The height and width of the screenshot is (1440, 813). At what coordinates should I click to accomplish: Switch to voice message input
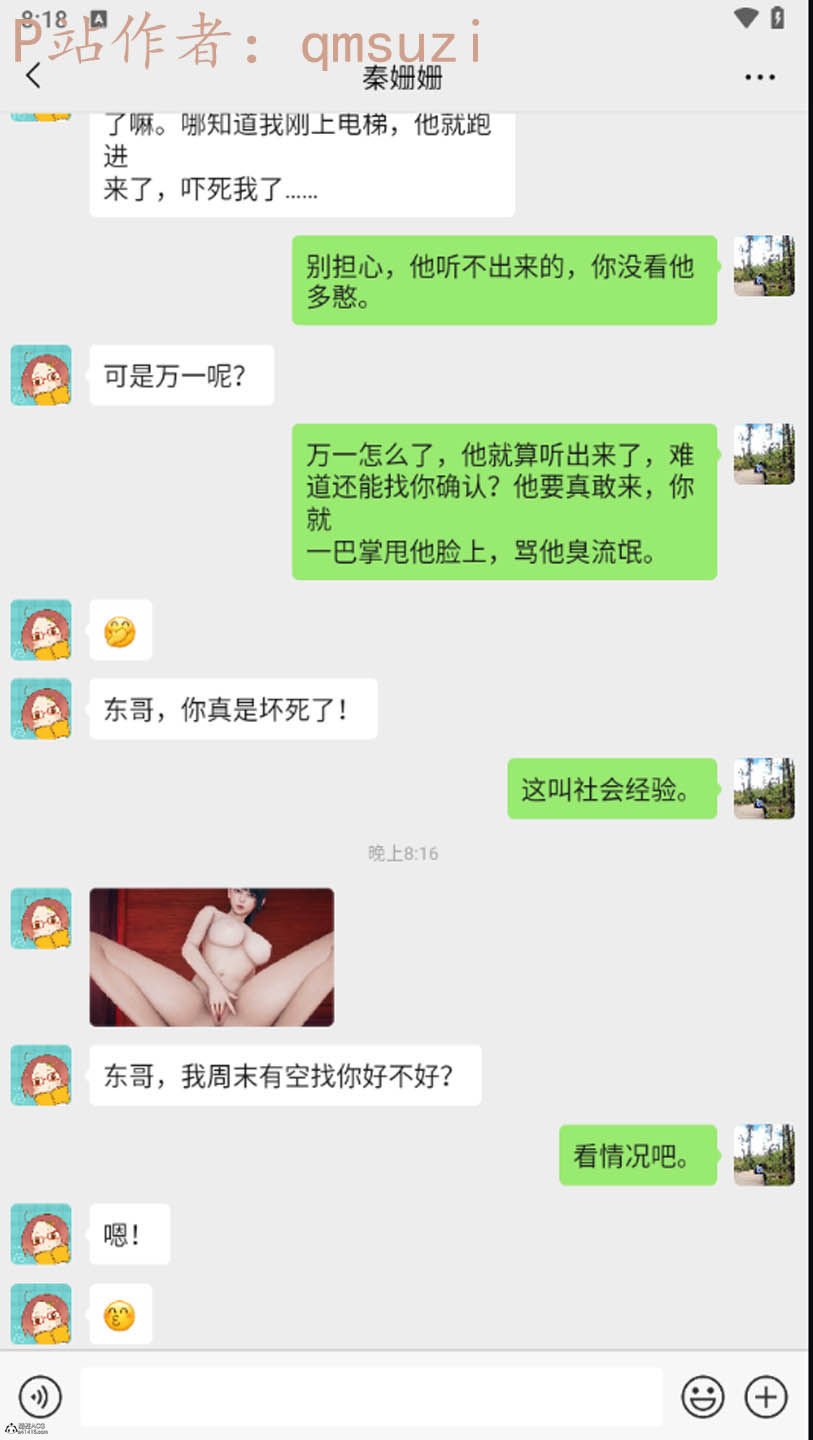click(x=40, y=1396)
